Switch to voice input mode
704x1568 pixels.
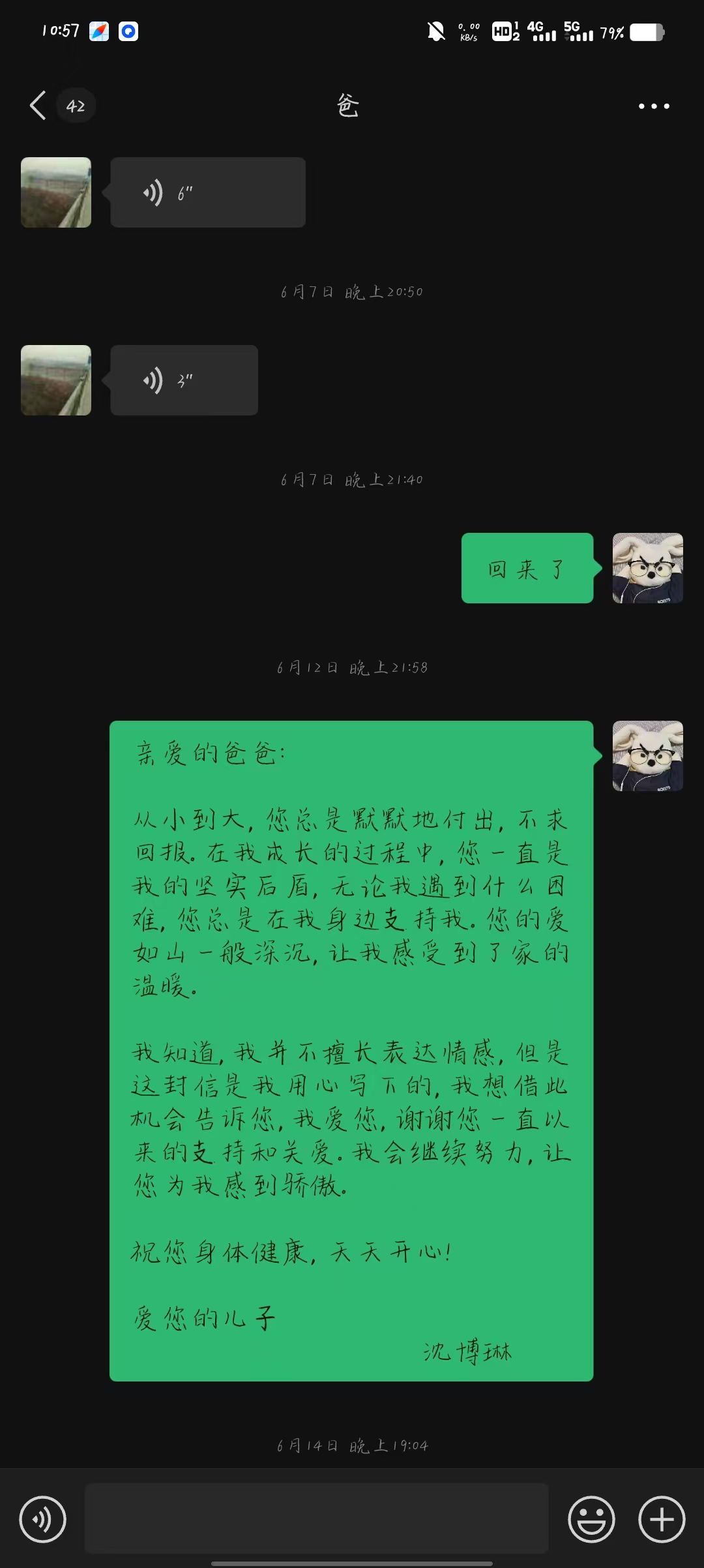point(43,1519)
